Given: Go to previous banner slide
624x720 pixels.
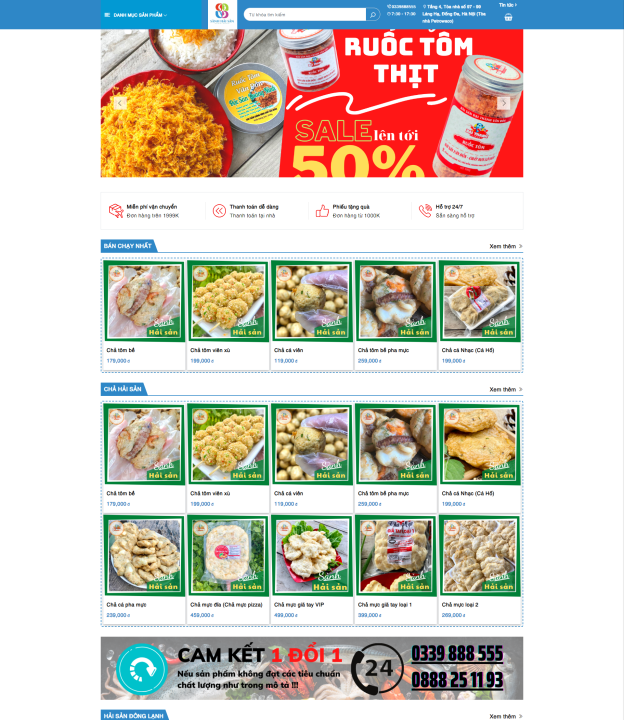Looking at the screenshot, I should (x=120, y=102).
